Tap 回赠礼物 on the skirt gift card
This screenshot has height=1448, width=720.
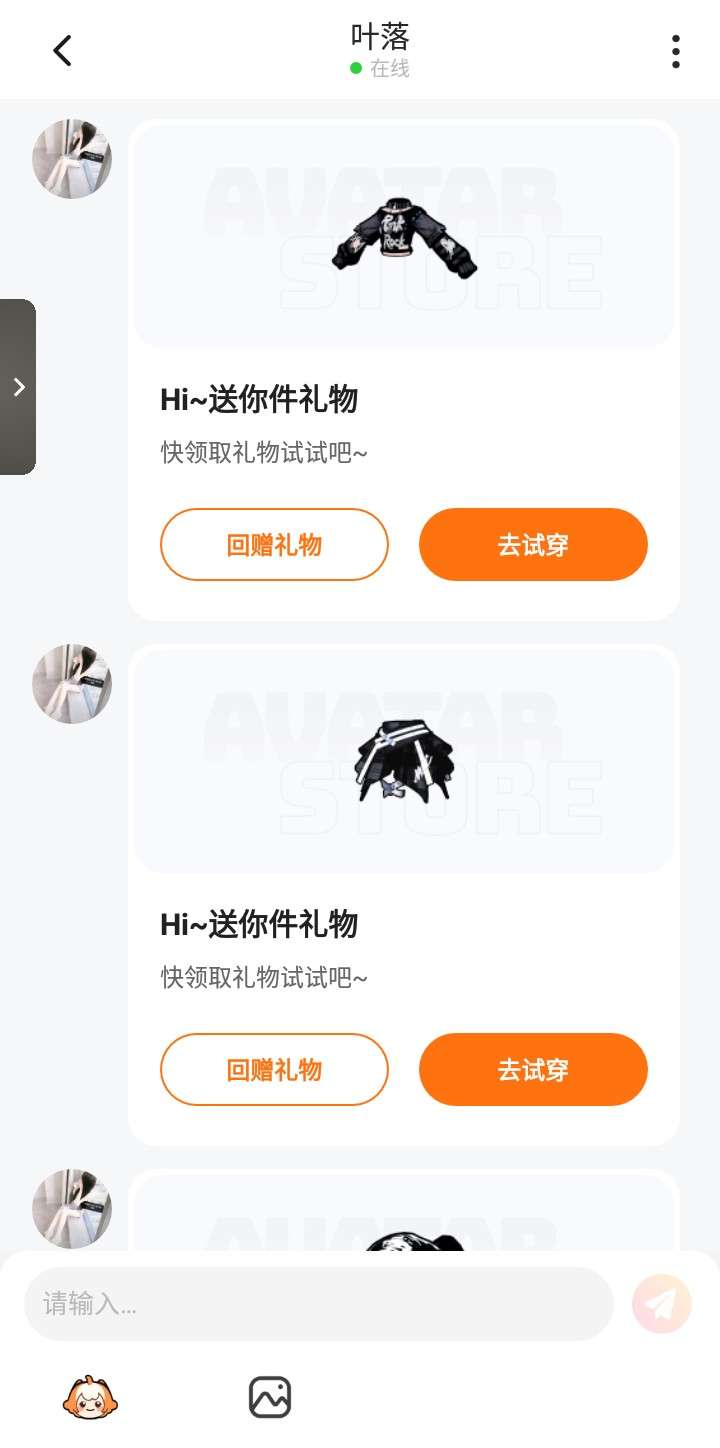click(x=274, y=1070)
